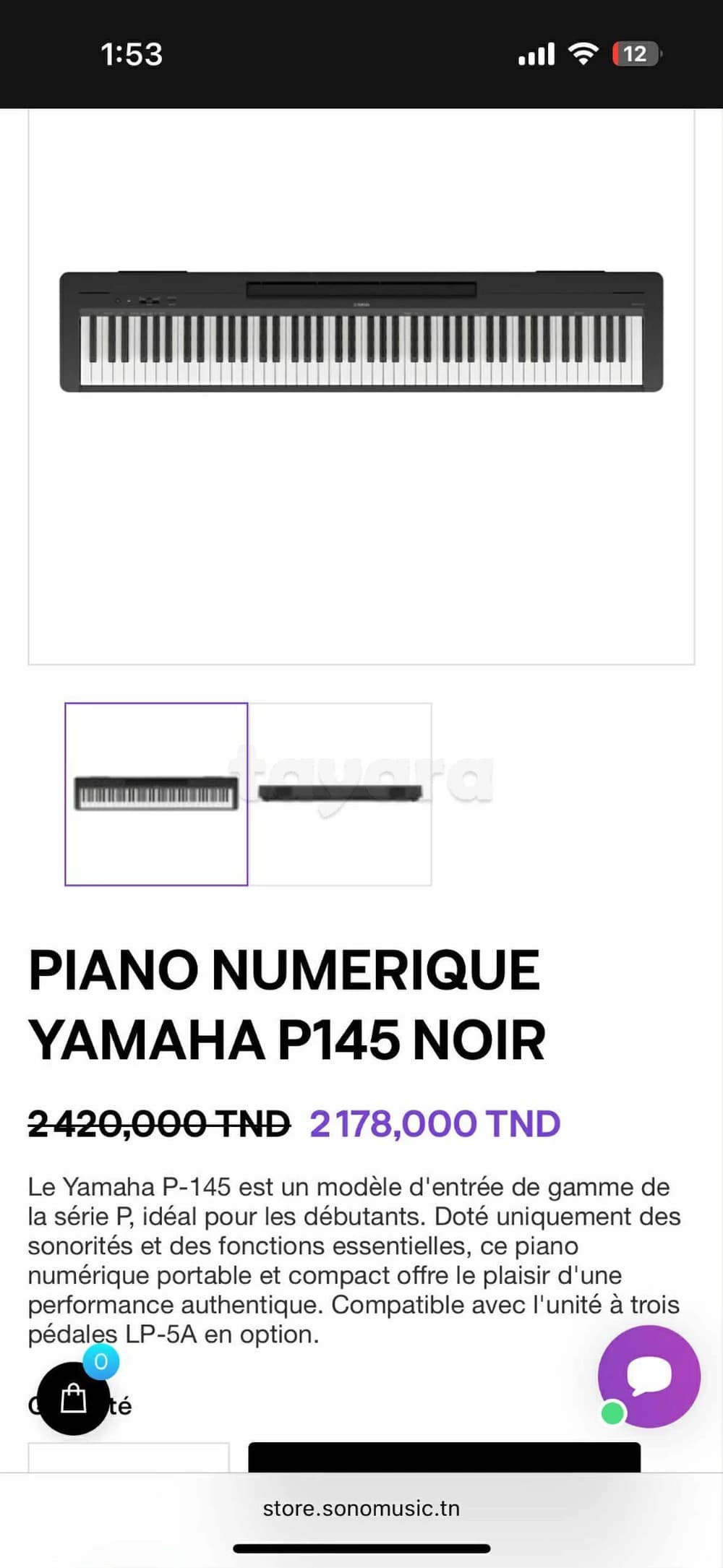Select the second rear-view piano thumbnail

point(341,794)
